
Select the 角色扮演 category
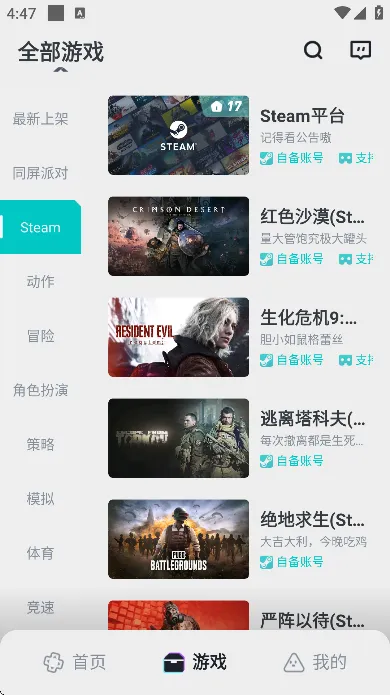coord(40,390)
